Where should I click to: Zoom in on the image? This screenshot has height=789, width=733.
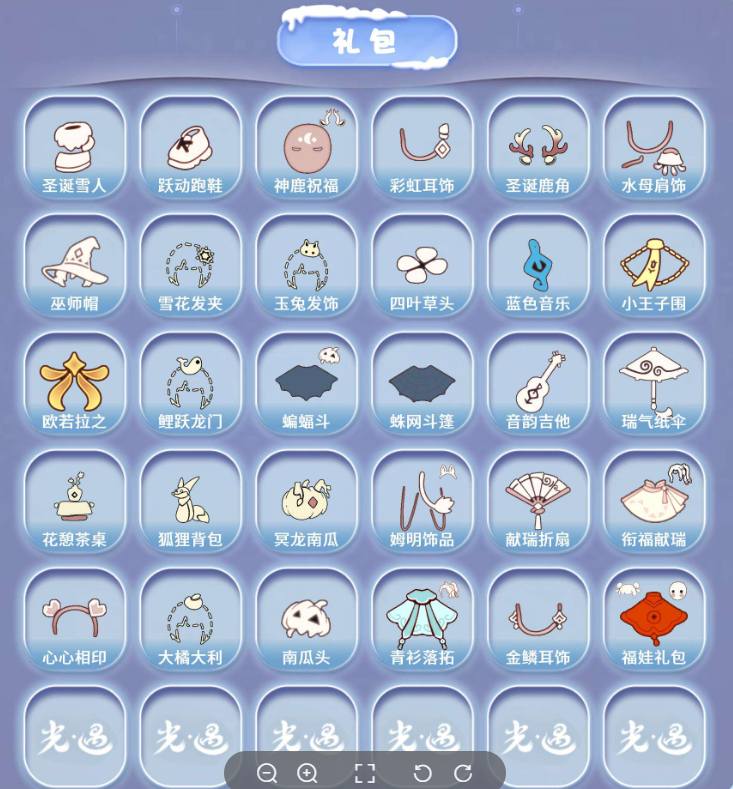click(x=308, y=773)
